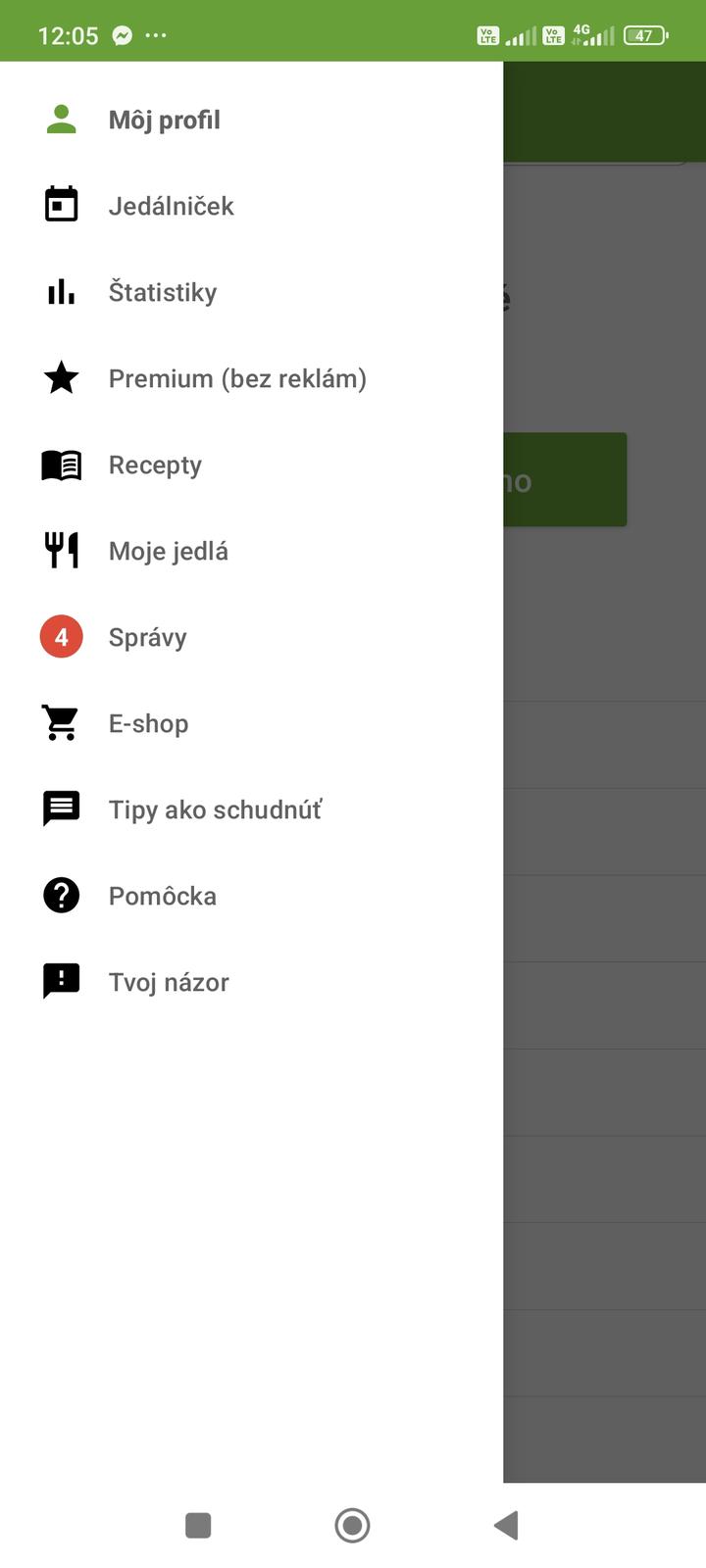Open Štatistiky
Image resolution: width=706 pixels, height=1568 pixels.
251,292
